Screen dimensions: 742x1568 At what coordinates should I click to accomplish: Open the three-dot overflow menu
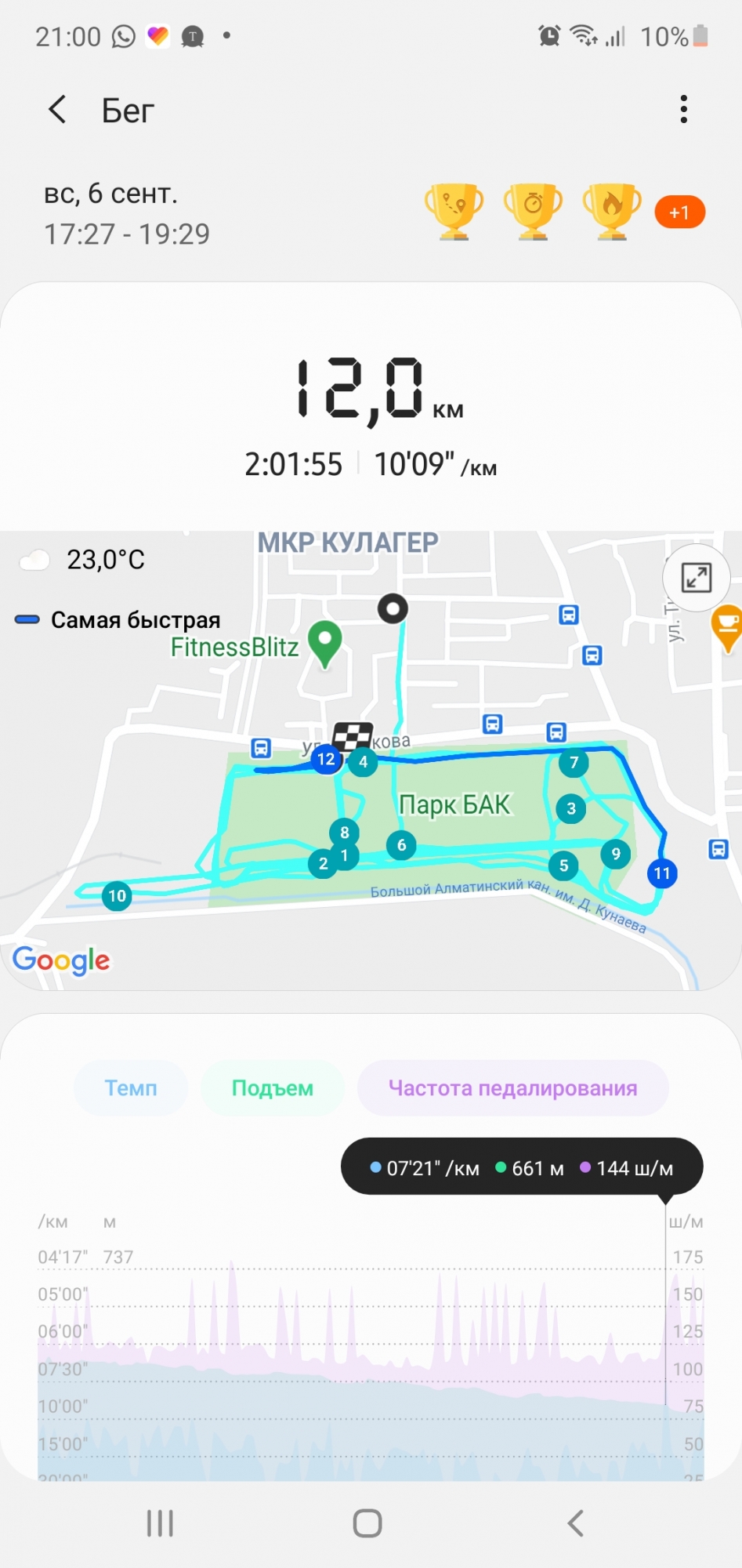[683, 110]
